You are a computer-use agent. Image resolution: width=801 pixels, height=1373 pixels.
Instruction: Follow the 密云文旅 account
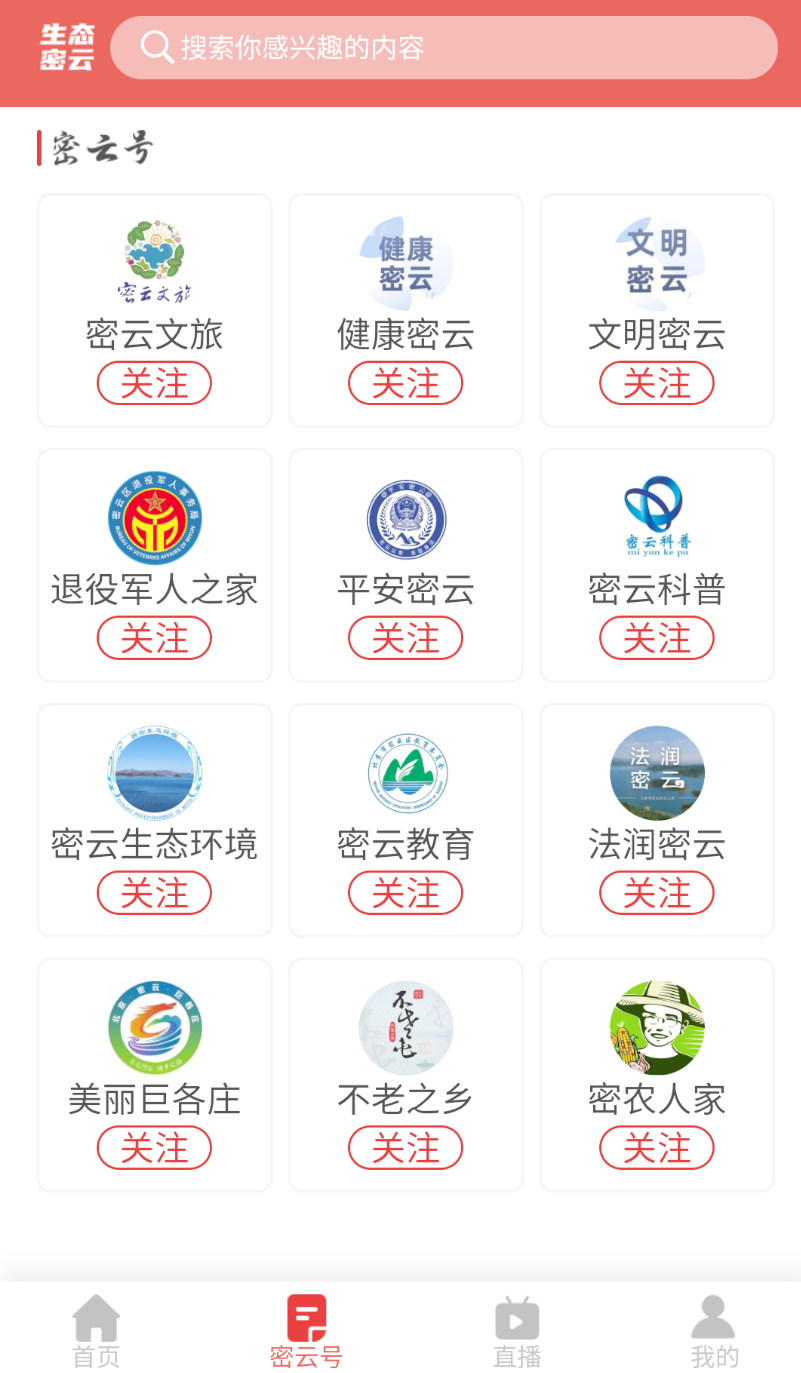coord(154,382)
